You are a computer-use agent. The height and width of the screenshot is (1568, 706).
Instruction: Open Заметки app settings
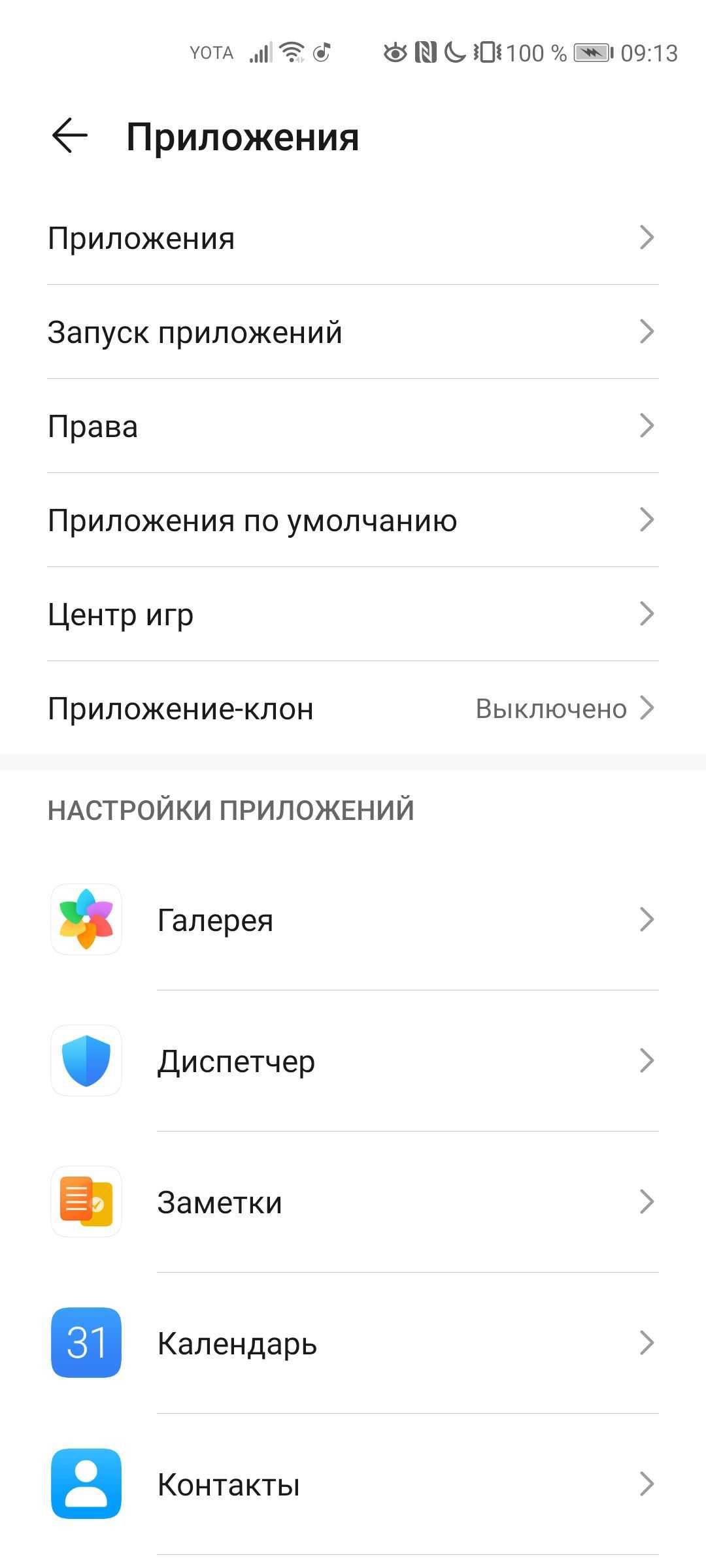coord(353,1202)
